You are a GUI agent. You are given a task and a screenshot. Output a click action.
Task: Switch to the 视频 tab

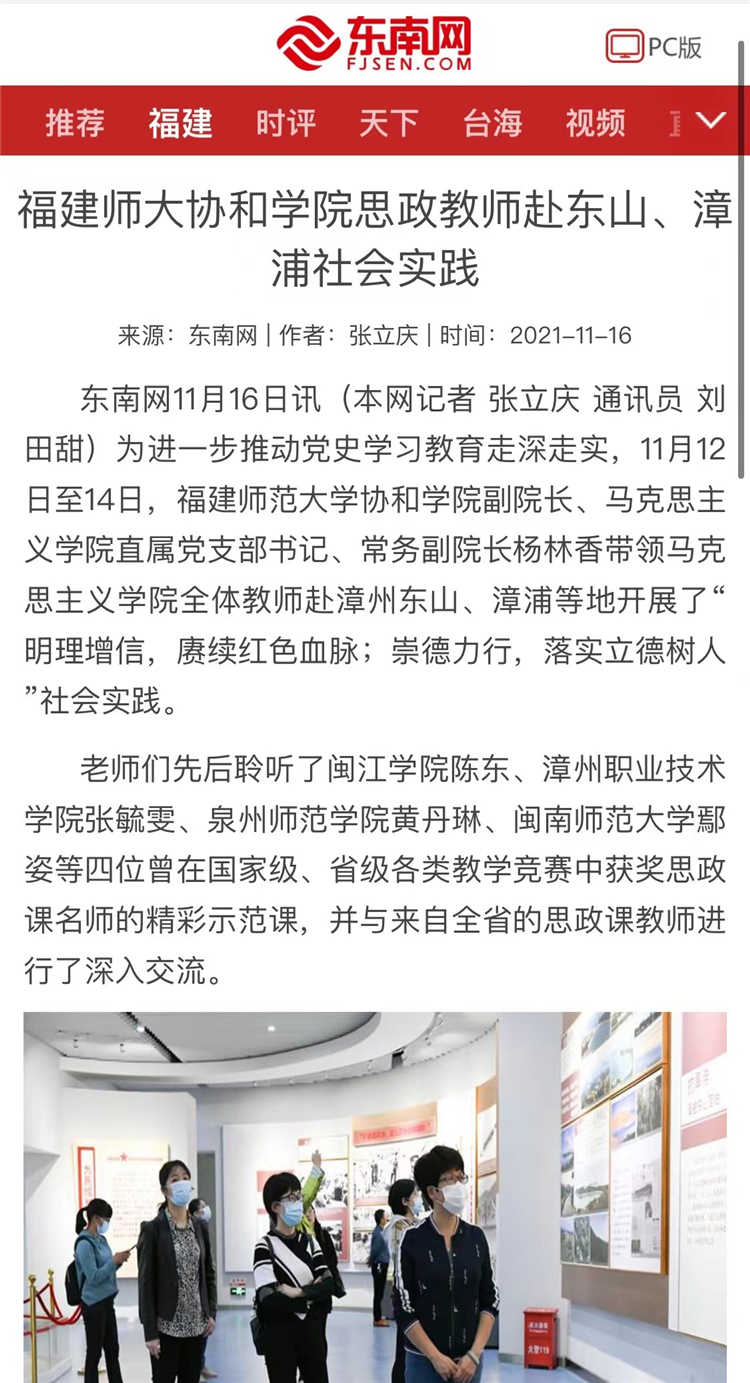pyautogui.click(x=595, y=122)
